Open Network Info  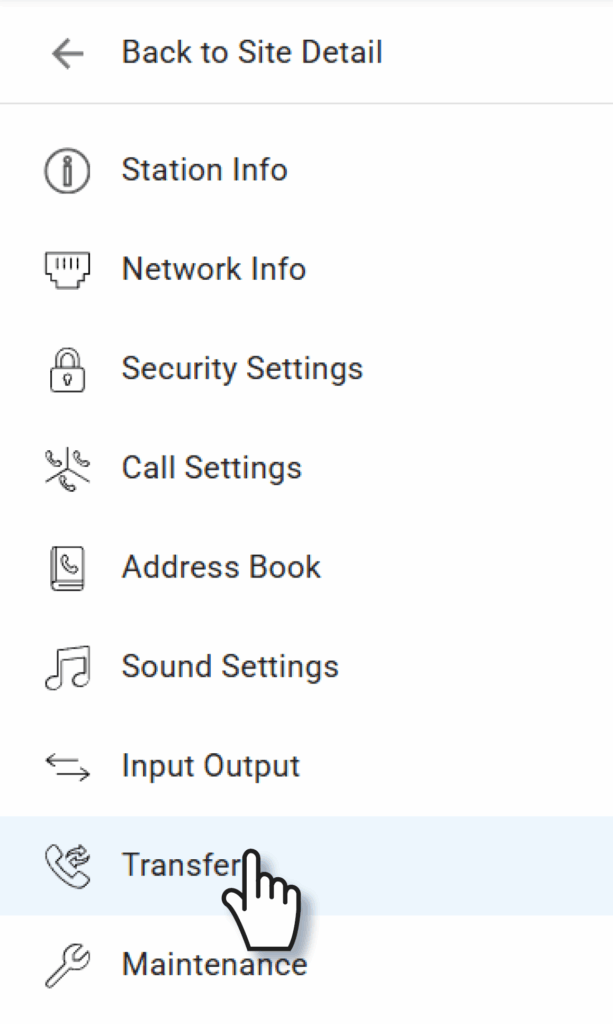tap(213, 269)
